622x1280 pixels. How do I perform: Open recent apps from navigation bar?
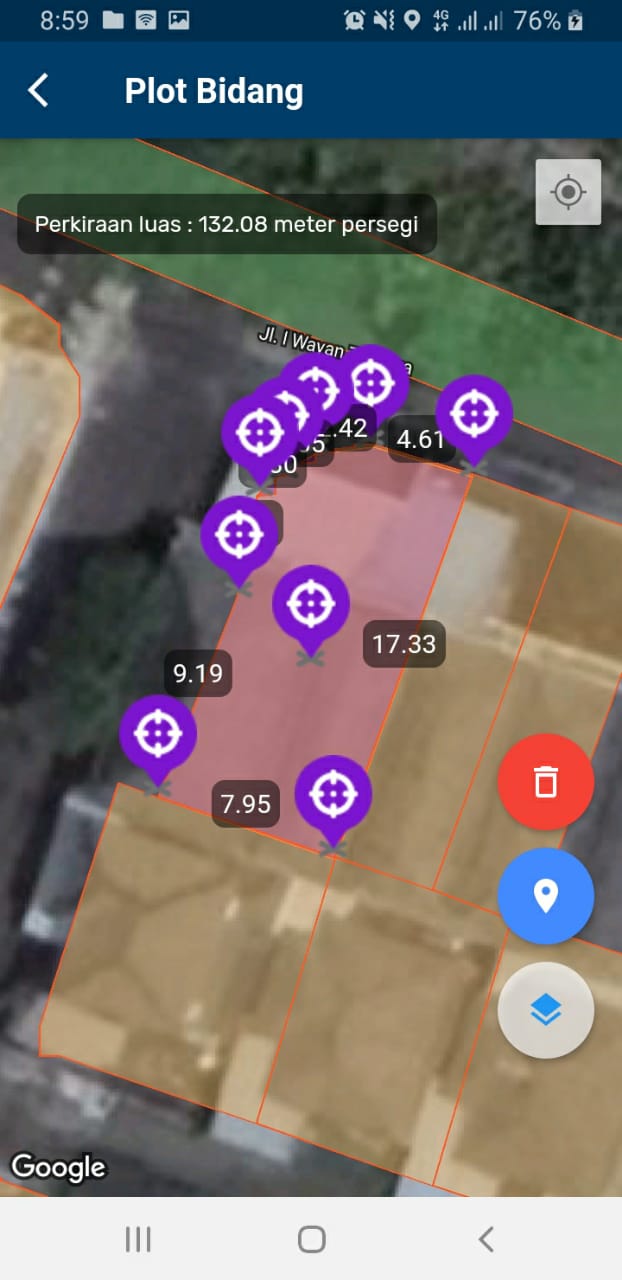138,1240
